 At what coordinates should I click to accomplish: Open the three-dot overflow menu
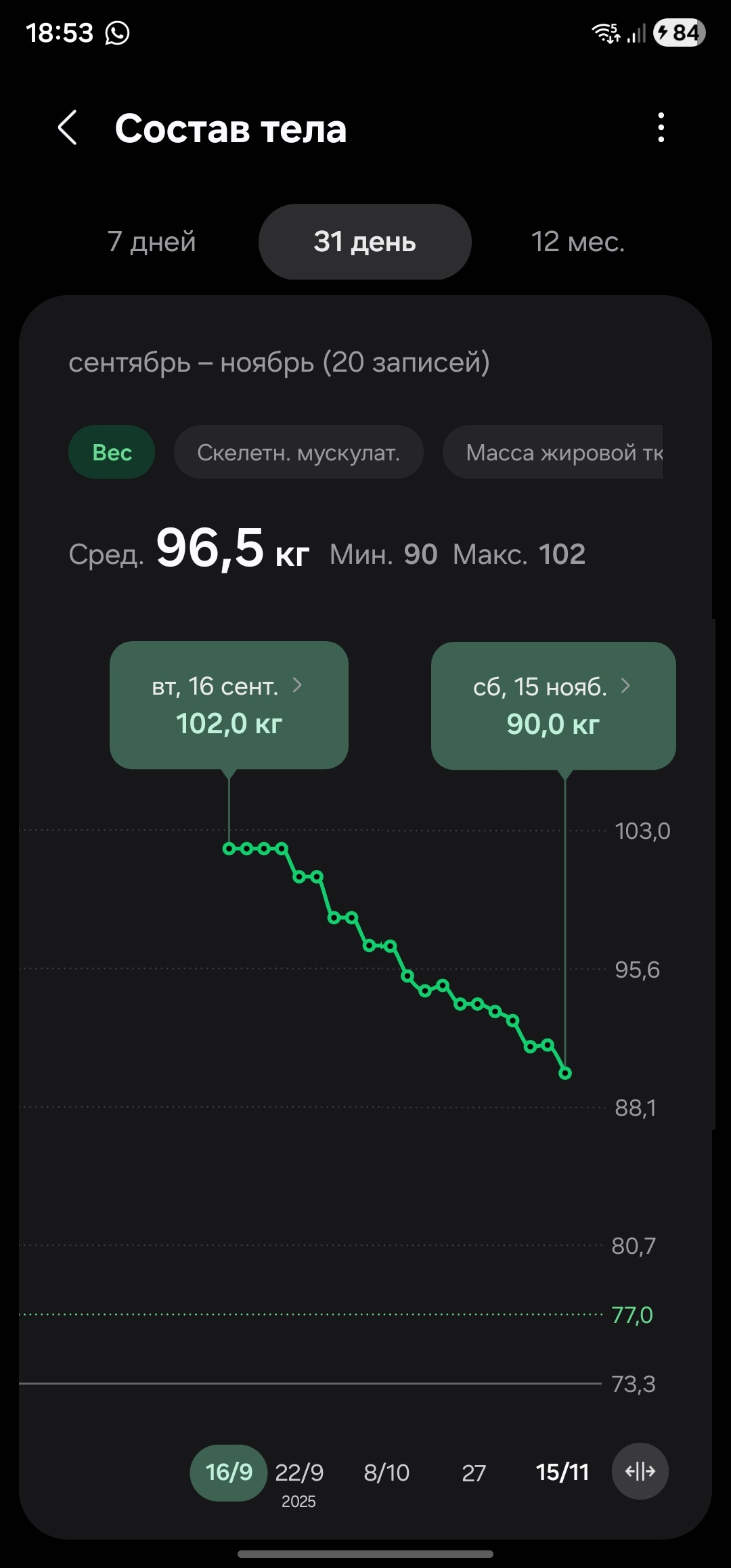point(661,128)
